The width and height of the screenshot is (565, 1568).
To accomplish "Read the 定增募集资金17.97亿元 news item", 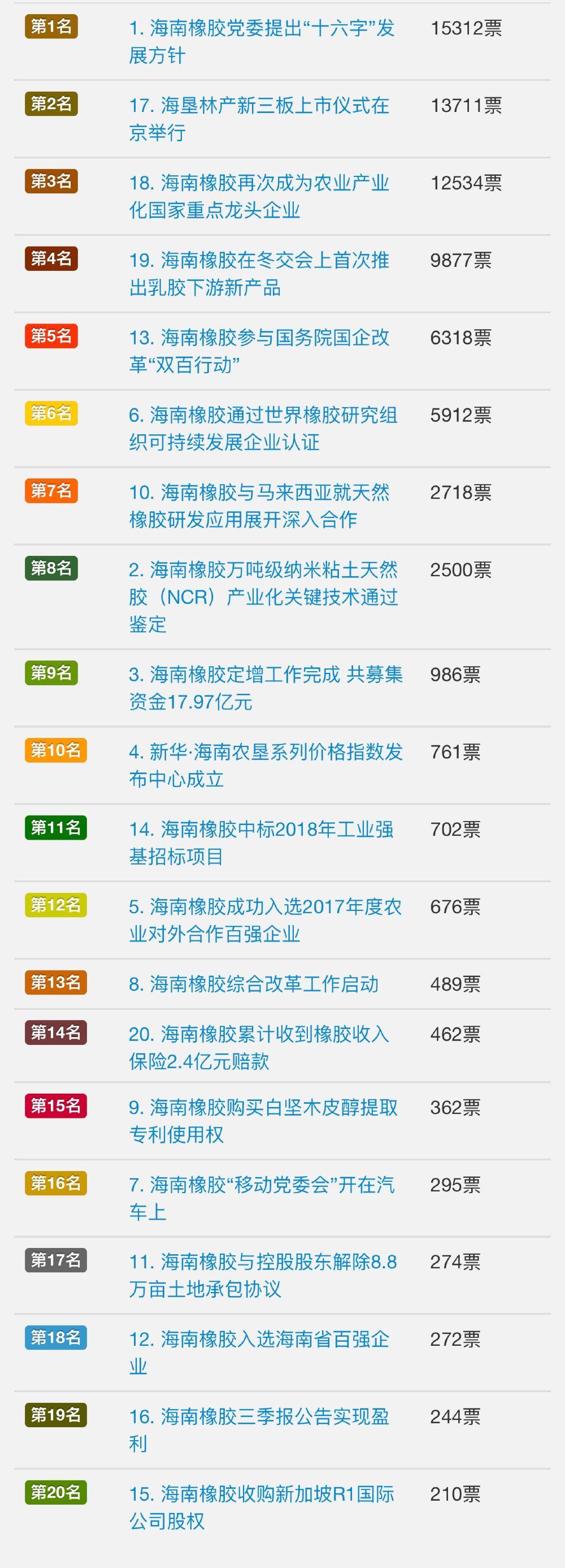I will point(262,688).
